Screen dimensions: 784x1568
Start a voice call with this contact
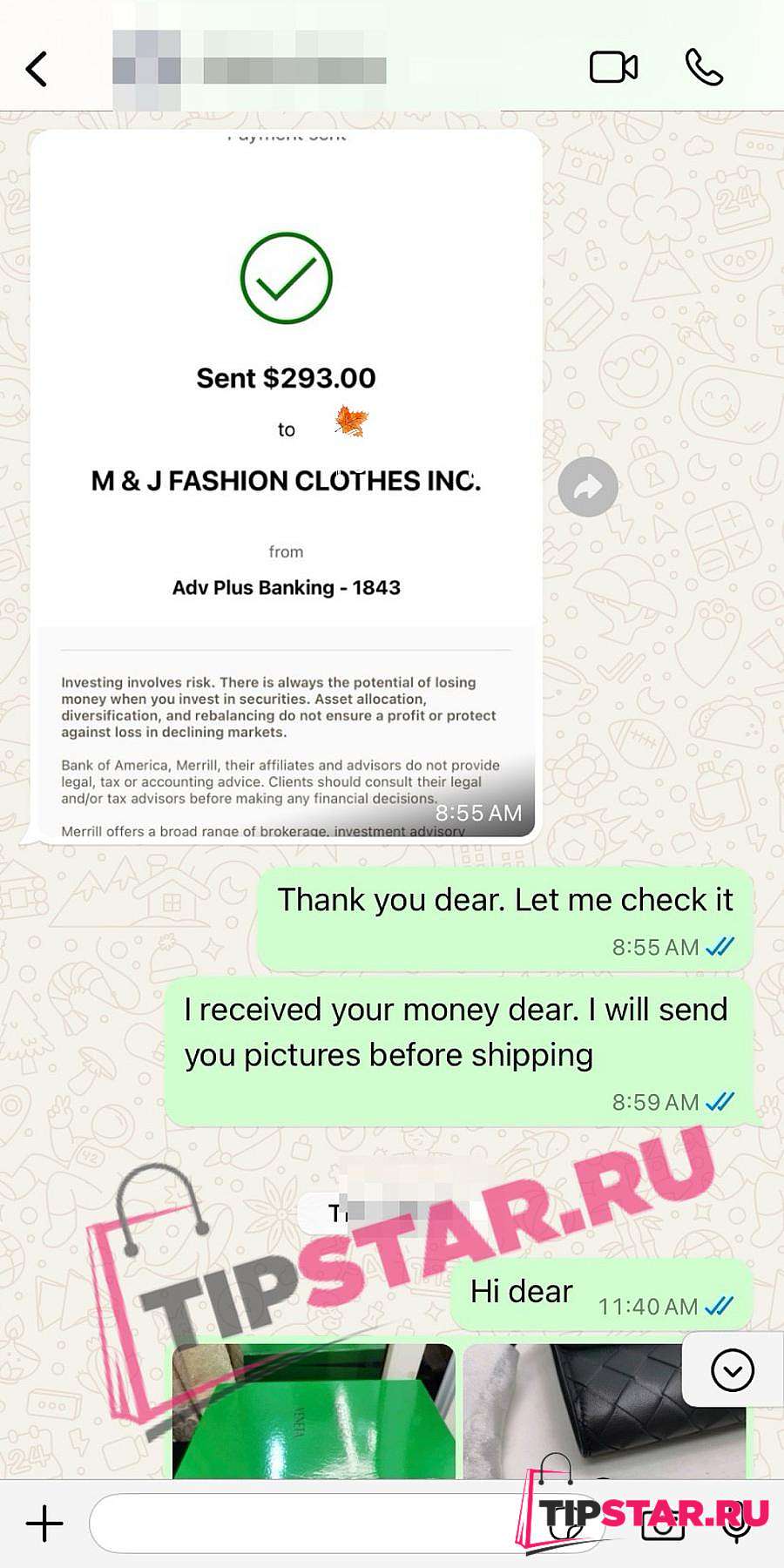[x=704, y=68]
